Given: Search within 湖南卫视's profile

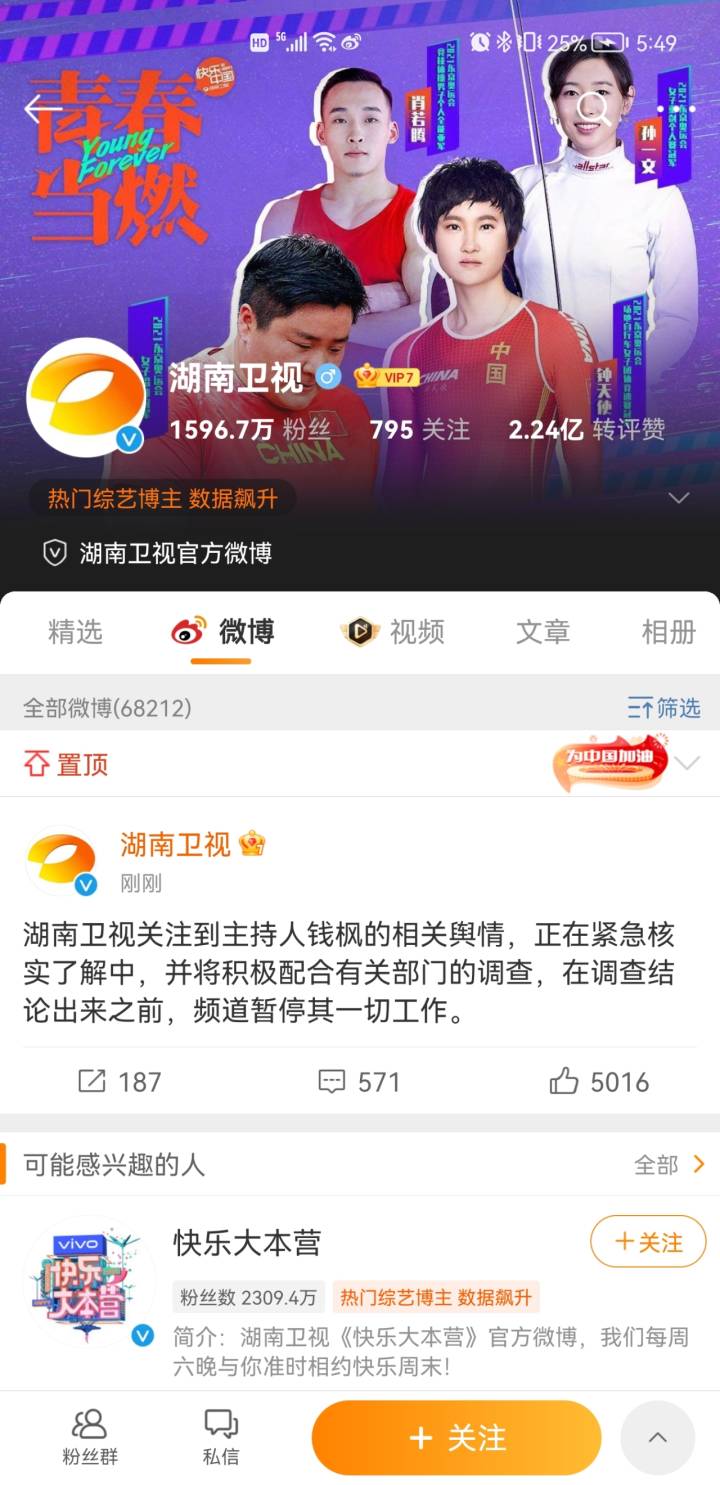Looking at the screenshot, I should [594, 108].
